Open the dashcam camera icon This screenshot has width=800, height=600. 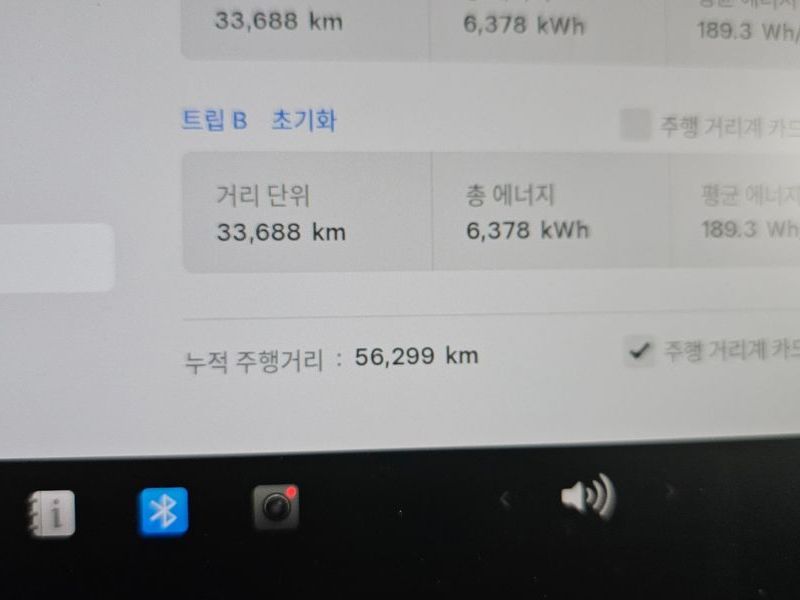[x=276, y=509]
